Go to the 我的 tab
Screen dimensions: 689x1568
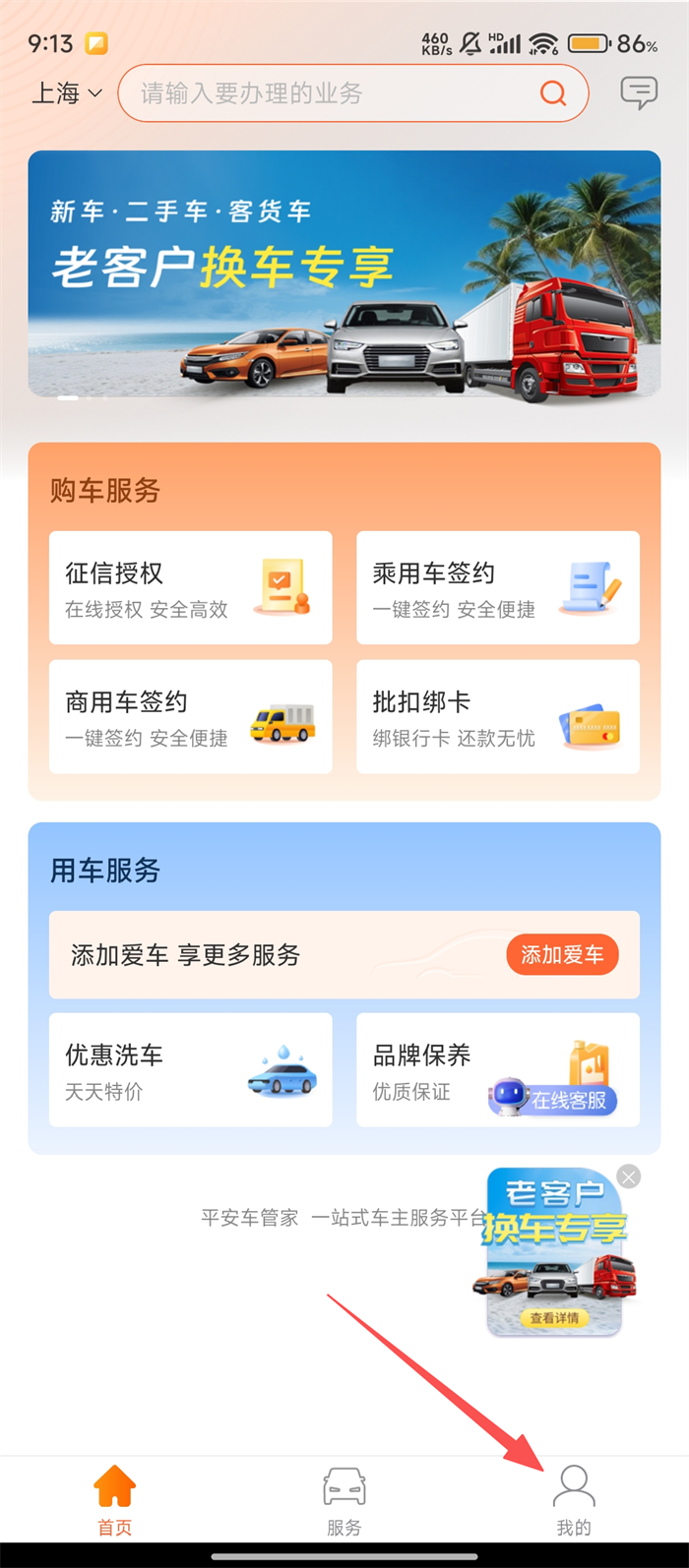pos(574,1500)
